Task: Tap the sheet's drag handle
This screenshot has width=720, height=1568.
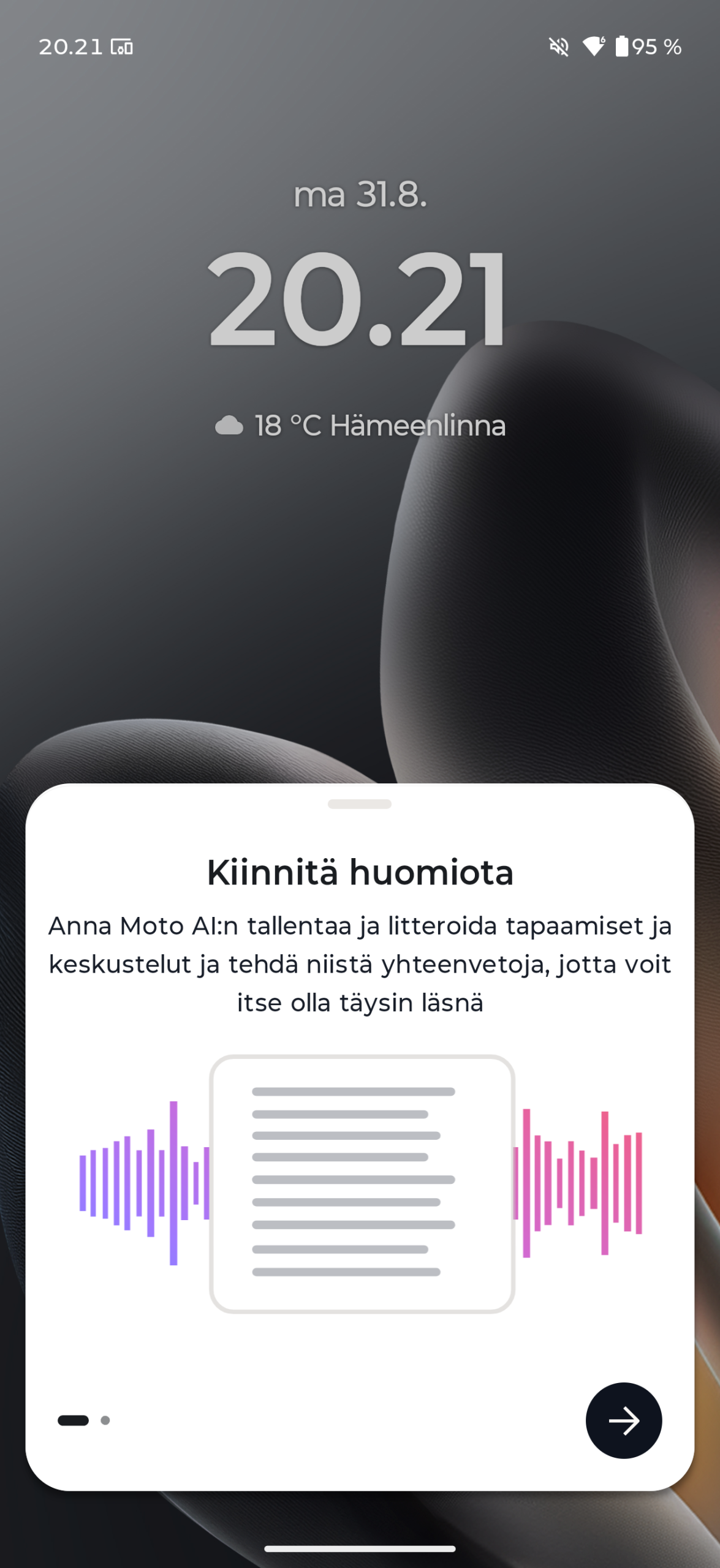Action: (x=360, y=804)
